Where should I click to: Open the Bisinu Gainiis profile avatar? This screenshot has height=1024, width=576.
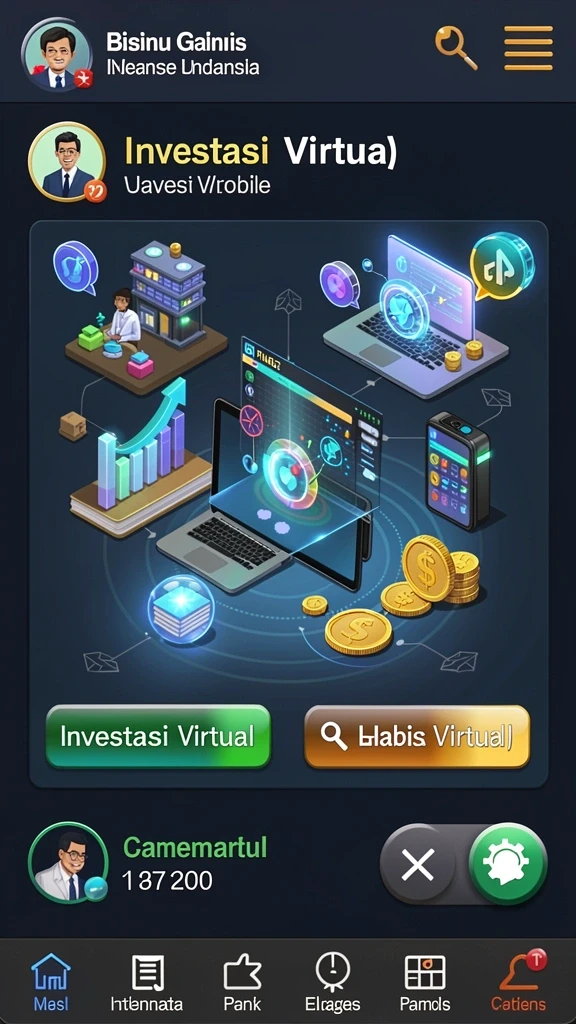pos(57,54)
